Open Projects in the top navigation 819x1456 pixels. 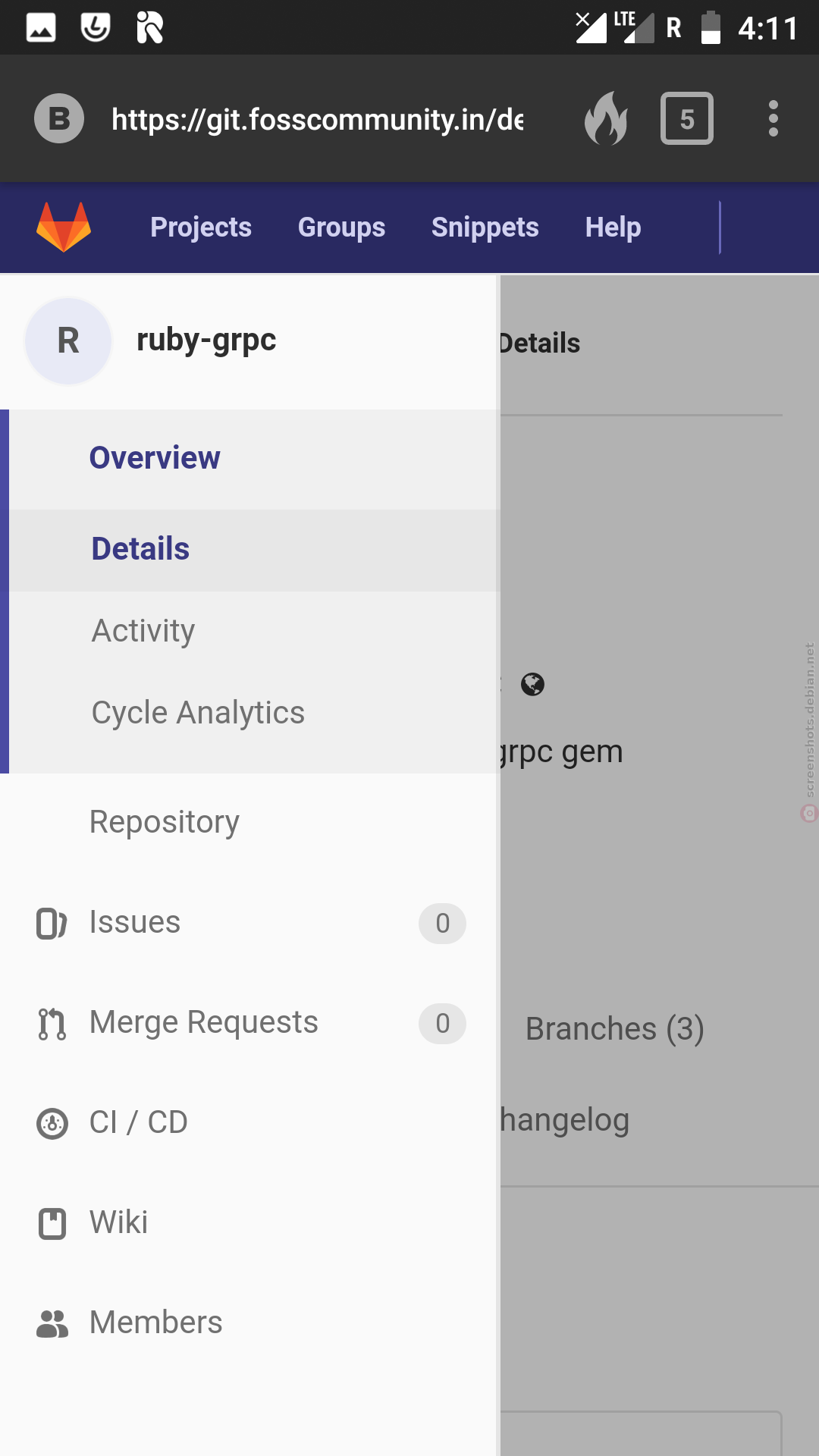[x=201, y=227]
